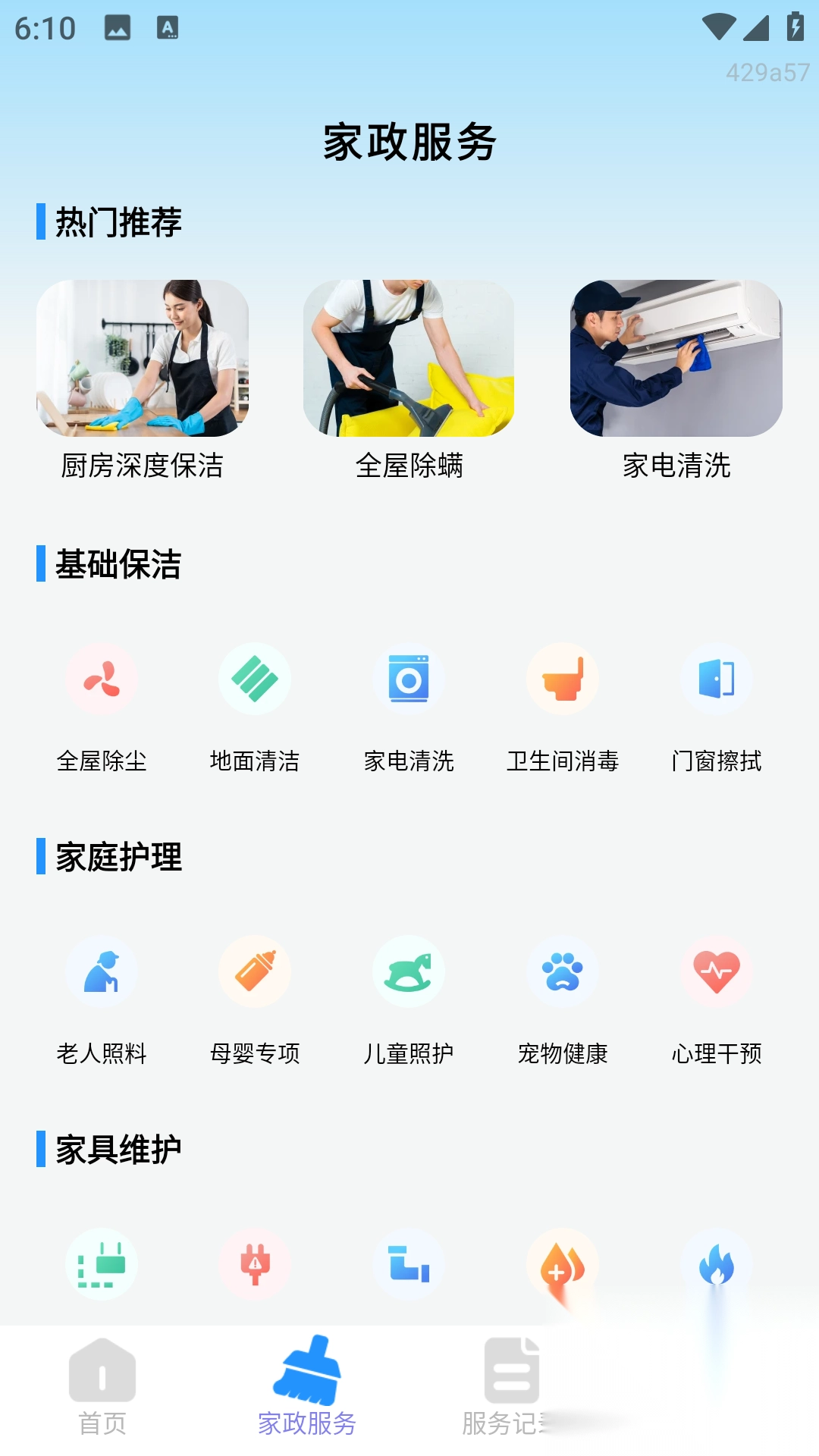Tap the 家电清洗 washing machine icon
This screenshot has height=1456, width=819.
(409, 679)
